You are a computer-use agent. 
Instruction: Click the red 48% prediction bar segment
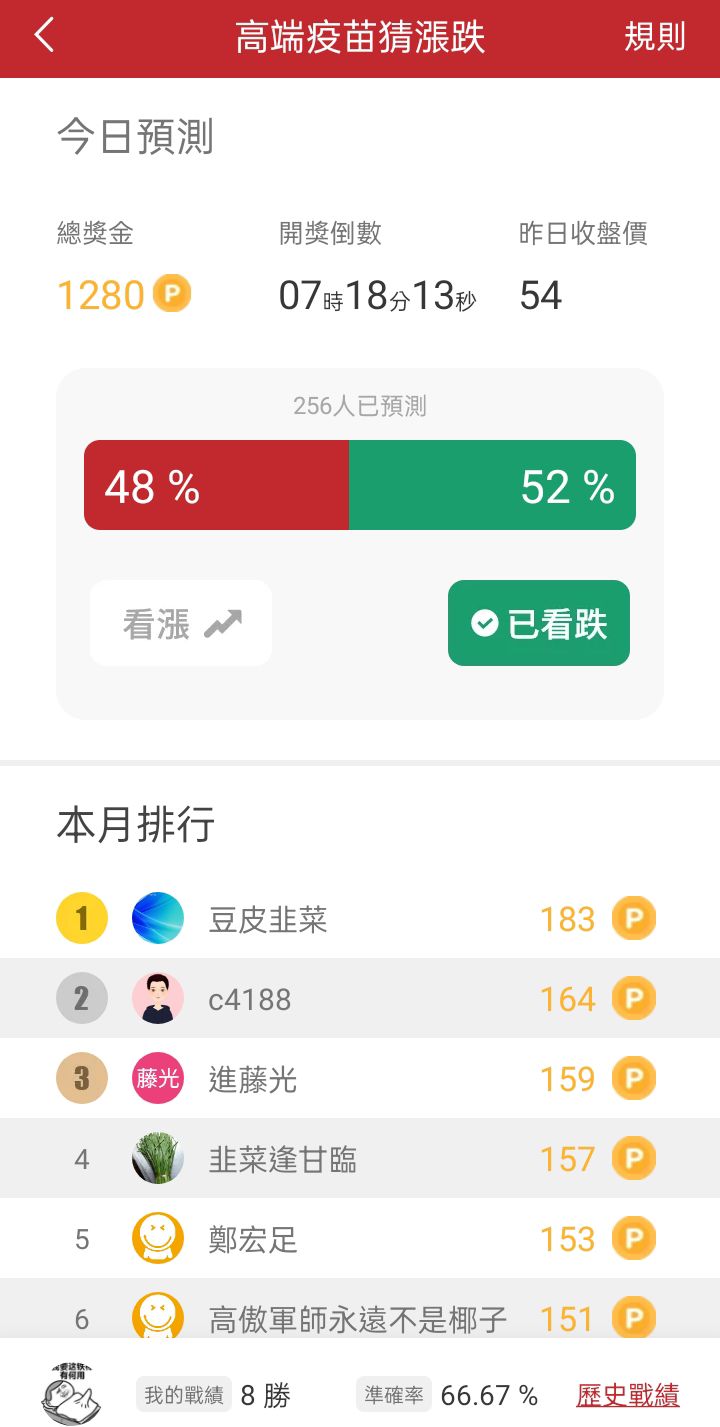tap(215, 486)
